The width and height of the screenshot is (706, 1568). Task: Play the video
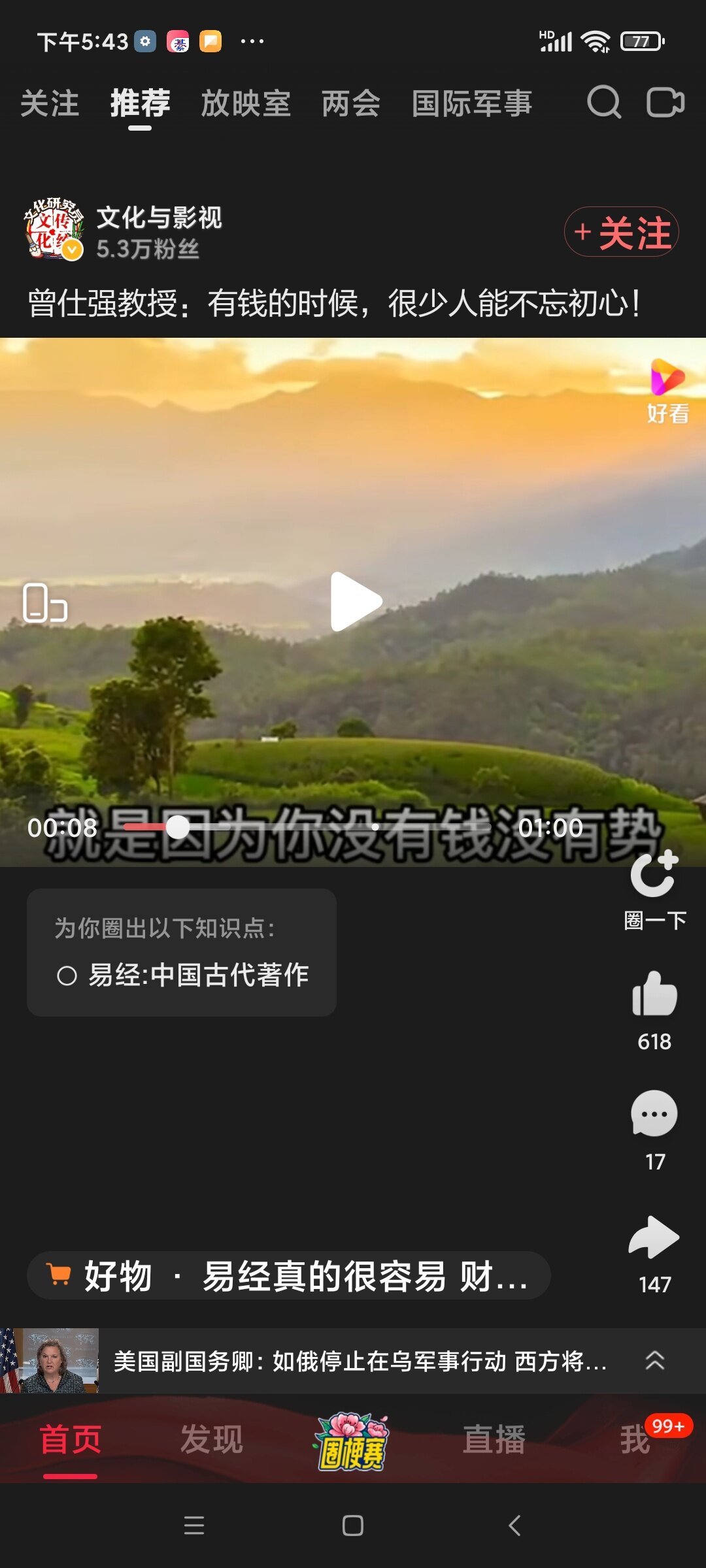pyautogui.click(x=354, y=601)
